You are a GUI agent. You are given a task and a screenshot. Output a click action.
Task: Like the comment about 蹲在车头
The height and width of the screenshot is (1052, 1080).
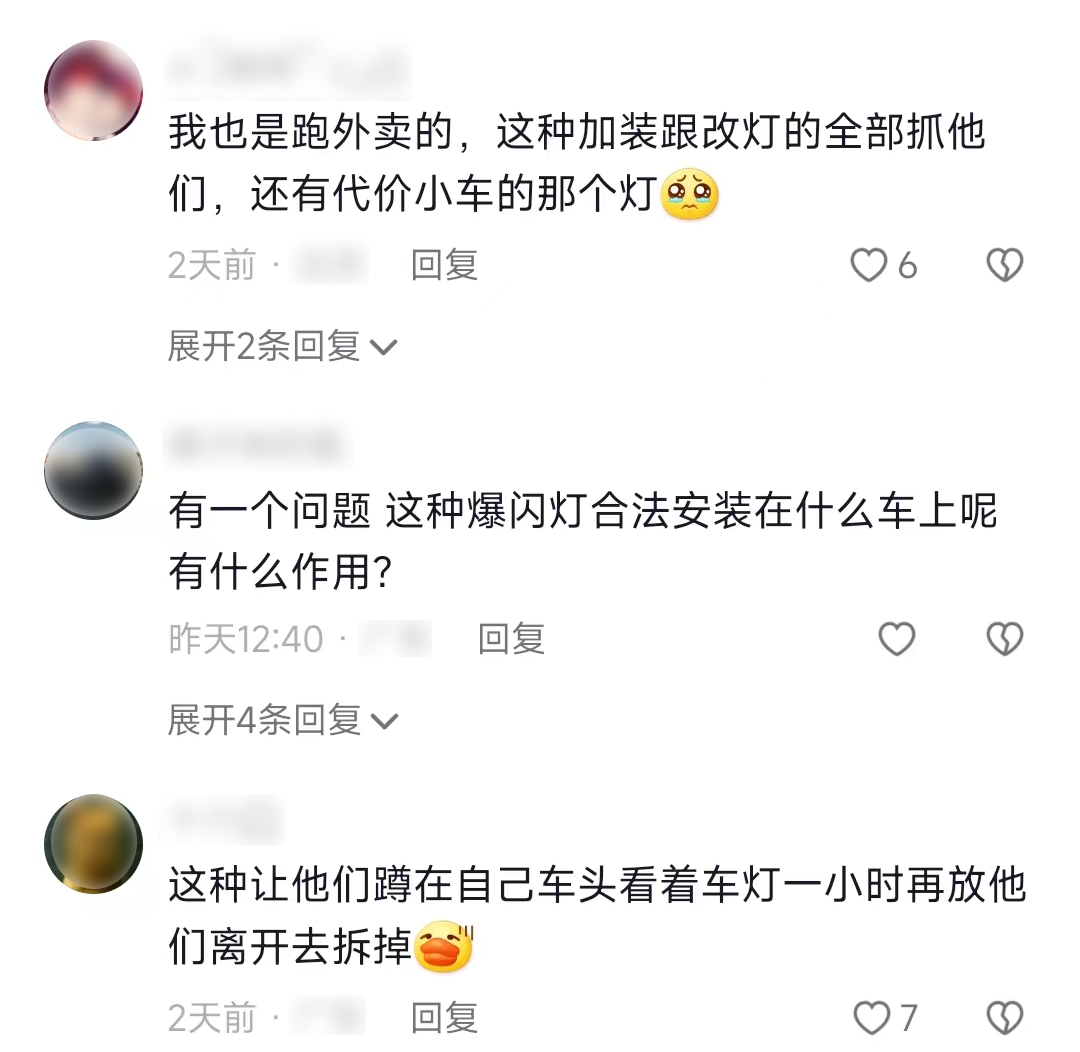pos(871,1018)
